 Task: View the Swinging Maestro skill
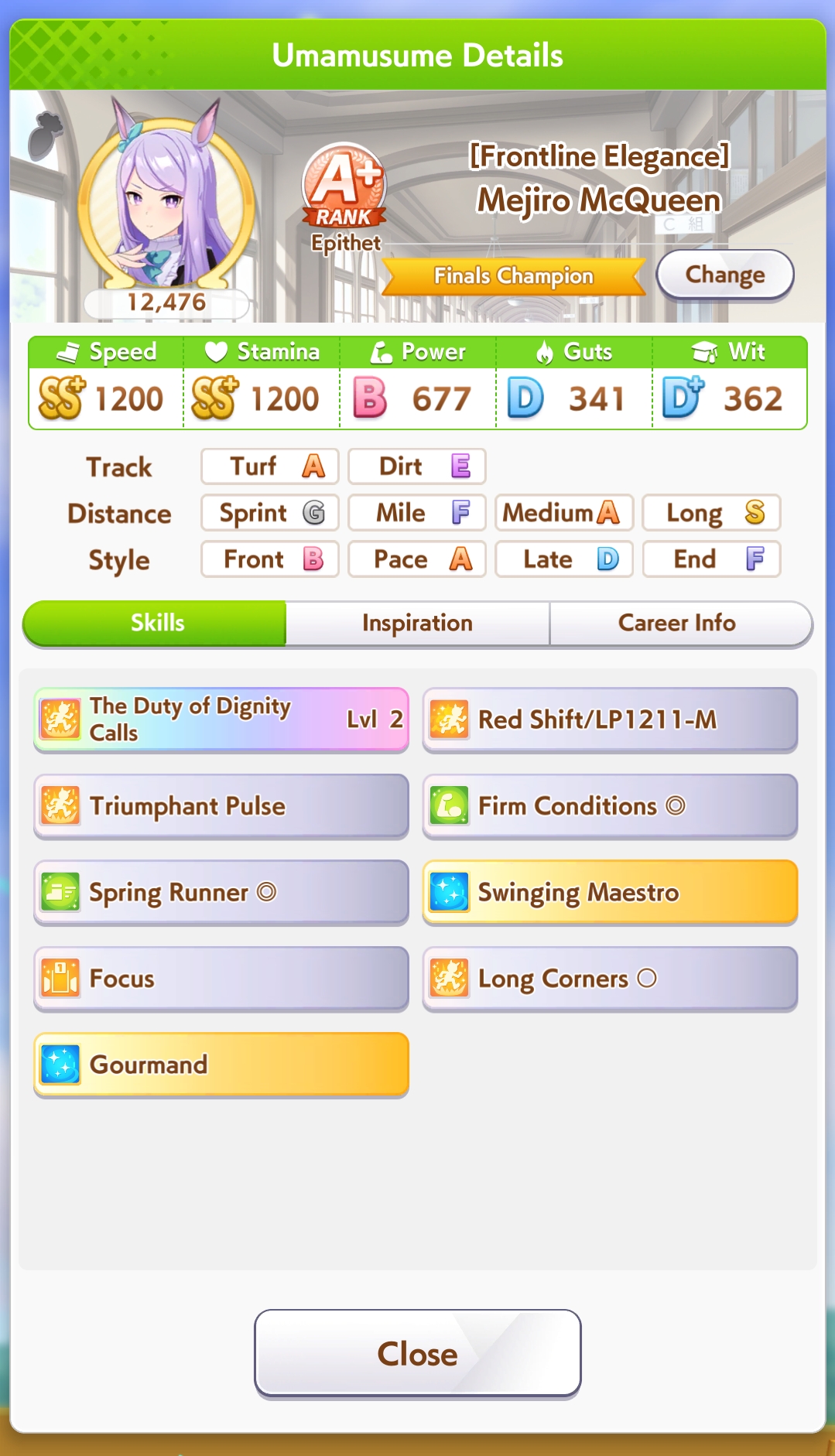(x=610, y=892)
